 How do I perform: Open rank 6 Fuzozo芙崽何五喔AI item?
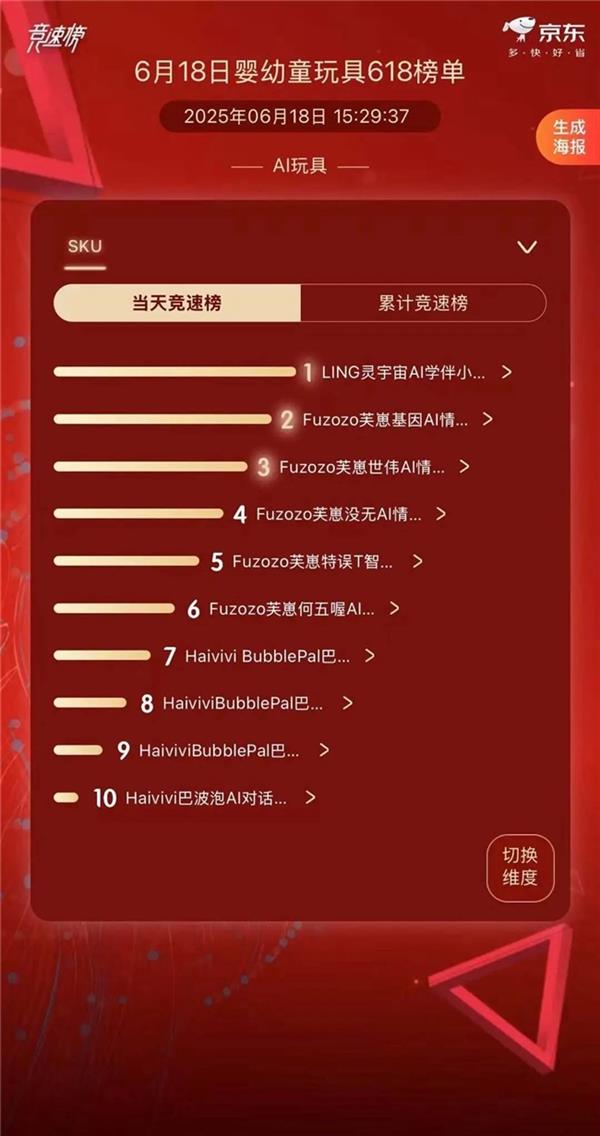(291, 609)
